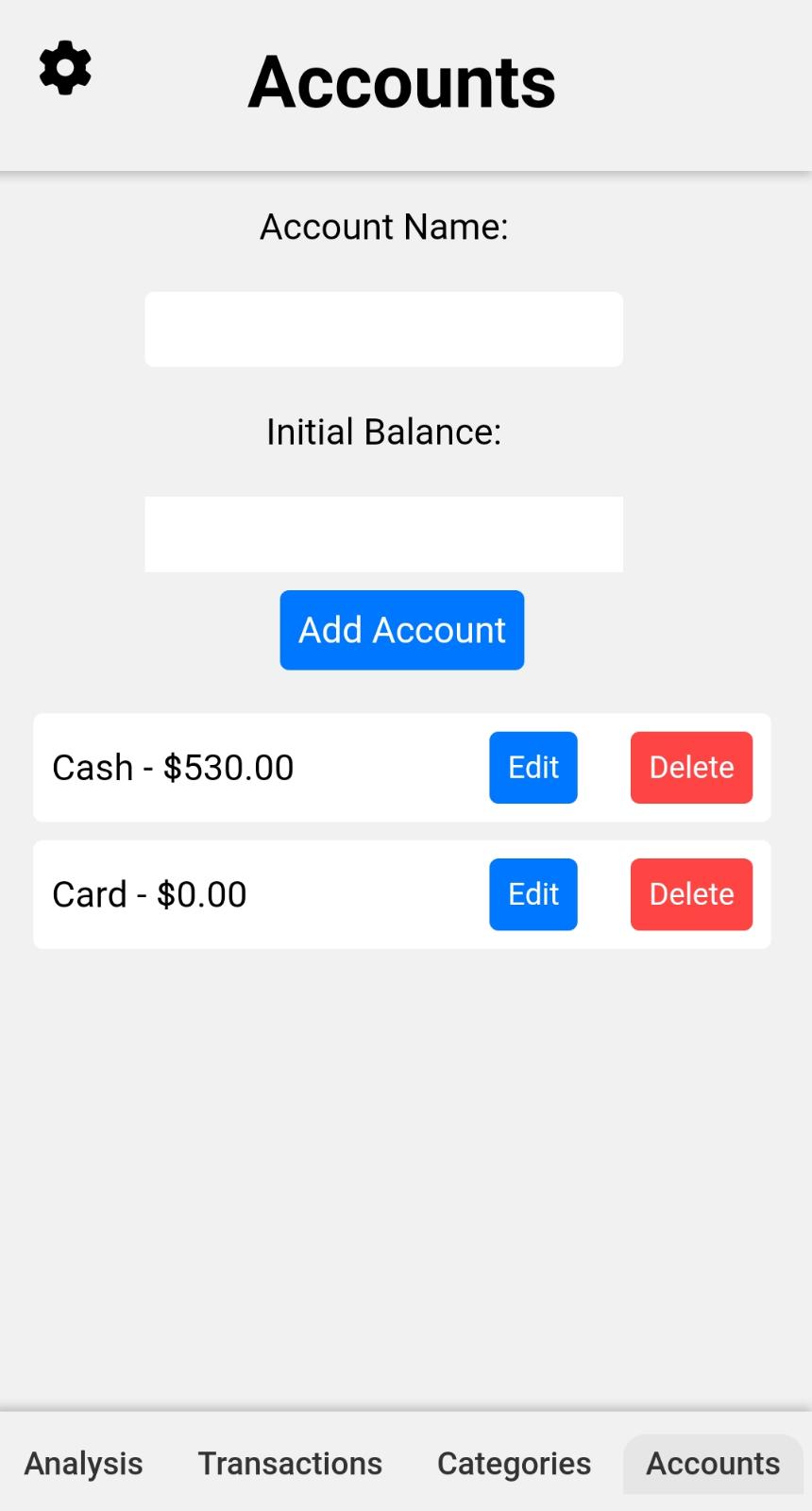Delete the Cash account
Screen dimensions: 812x1511
[691, 767]
